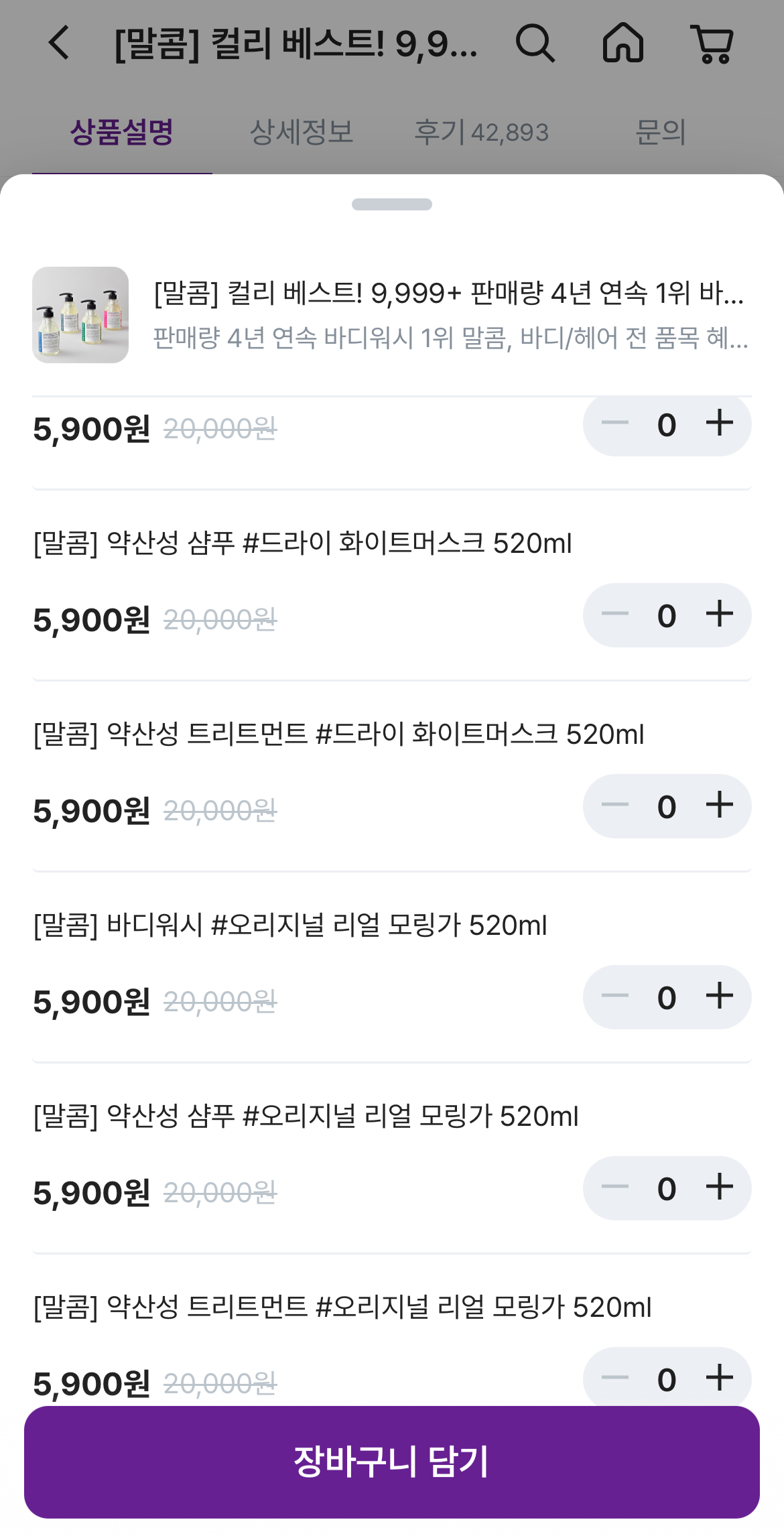Add one 약산성 샴푸 #오리지널 리얼 모링가

[720, 1188]
